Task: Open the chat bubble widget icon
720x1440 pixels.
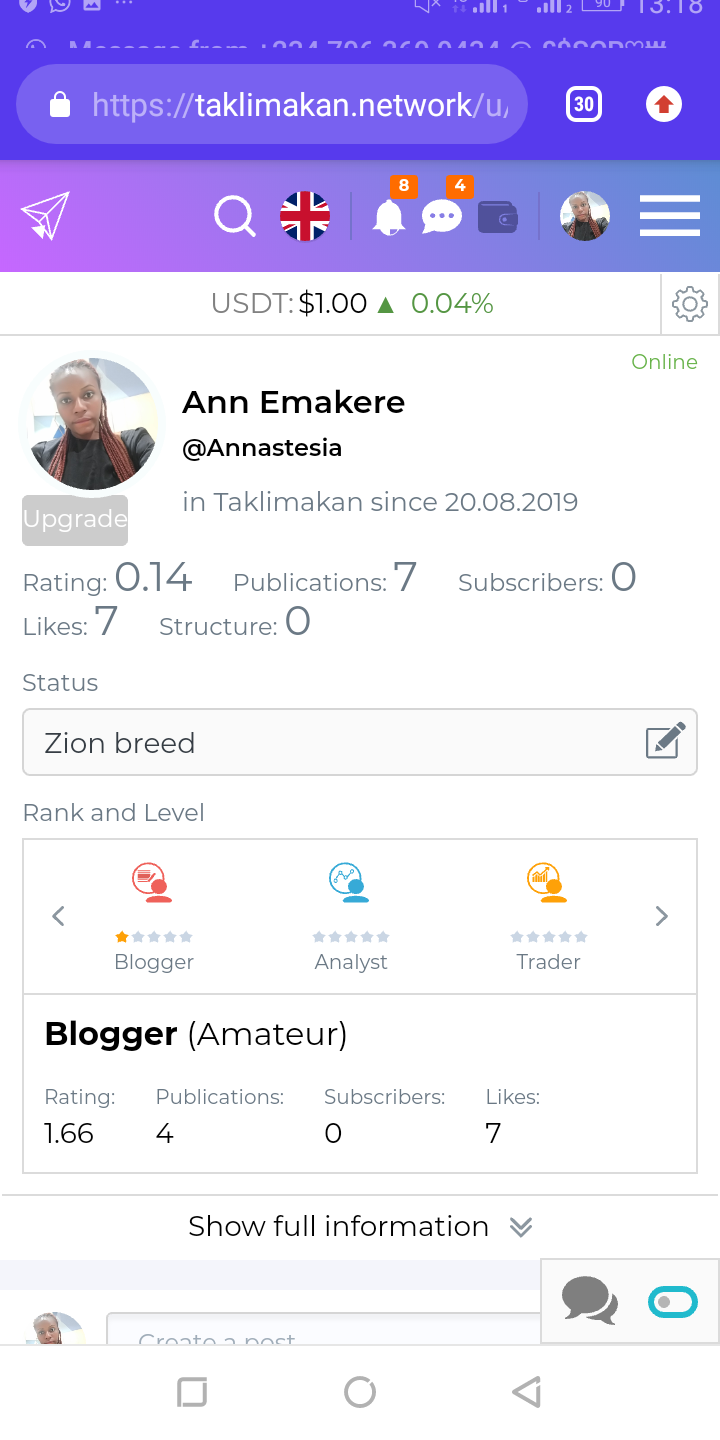Action: tap(590, 1301)
